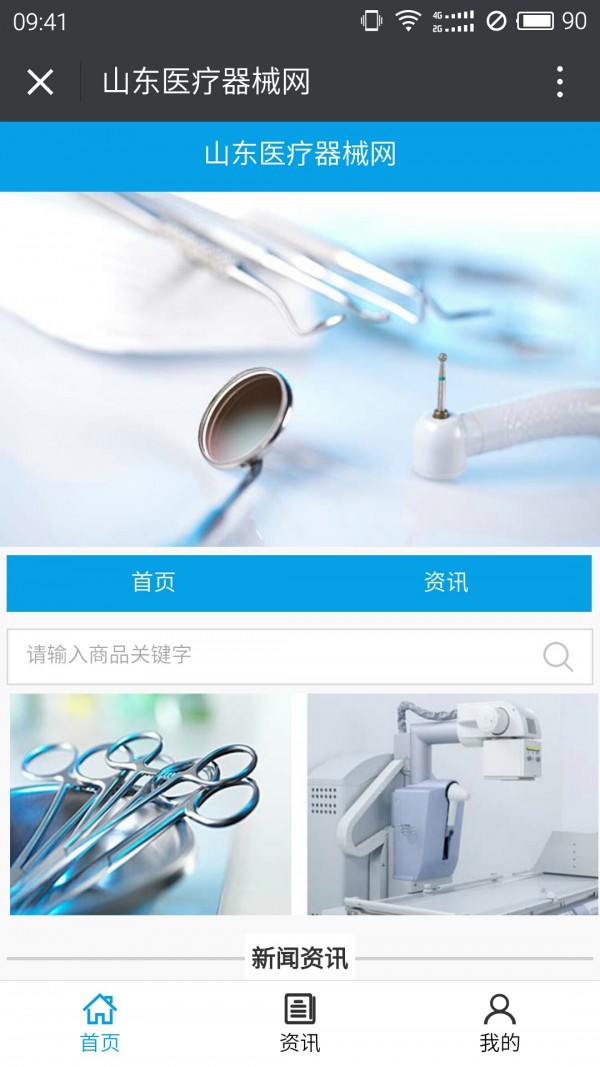Go to 首页 in the bottom navigation
The image size is (600, 1067).
pos(100,1024)
